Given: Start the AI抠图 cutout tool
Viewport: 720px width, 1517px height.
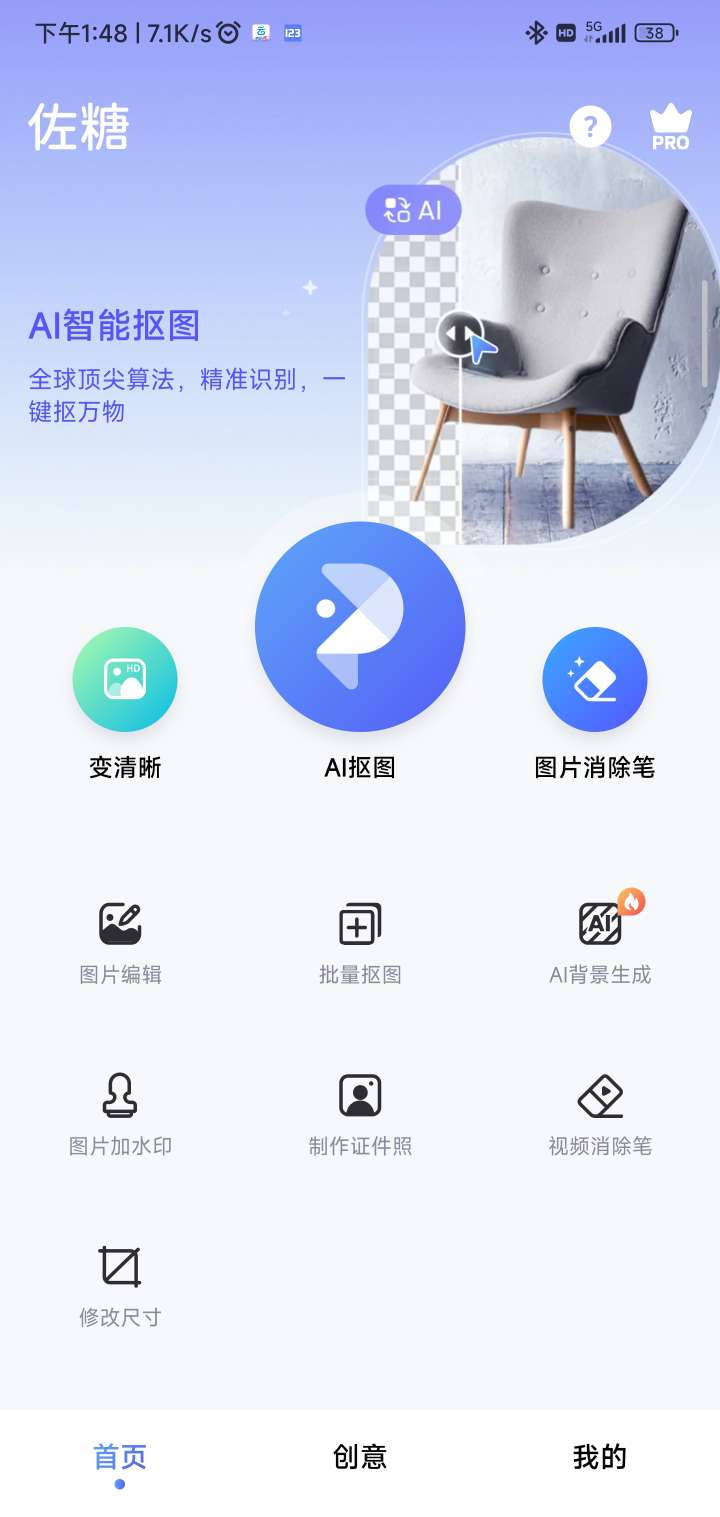Looking at the screenshot, I should (360, 627).
